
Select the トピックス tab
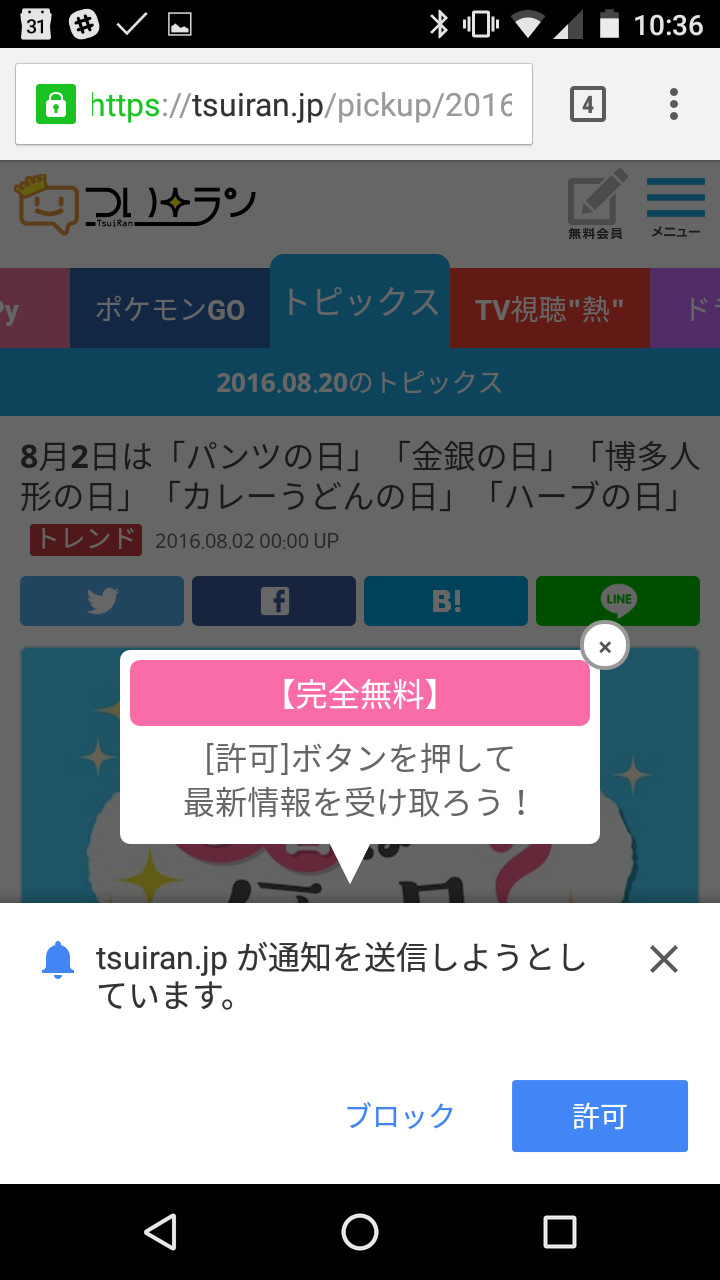coord(360,301)
